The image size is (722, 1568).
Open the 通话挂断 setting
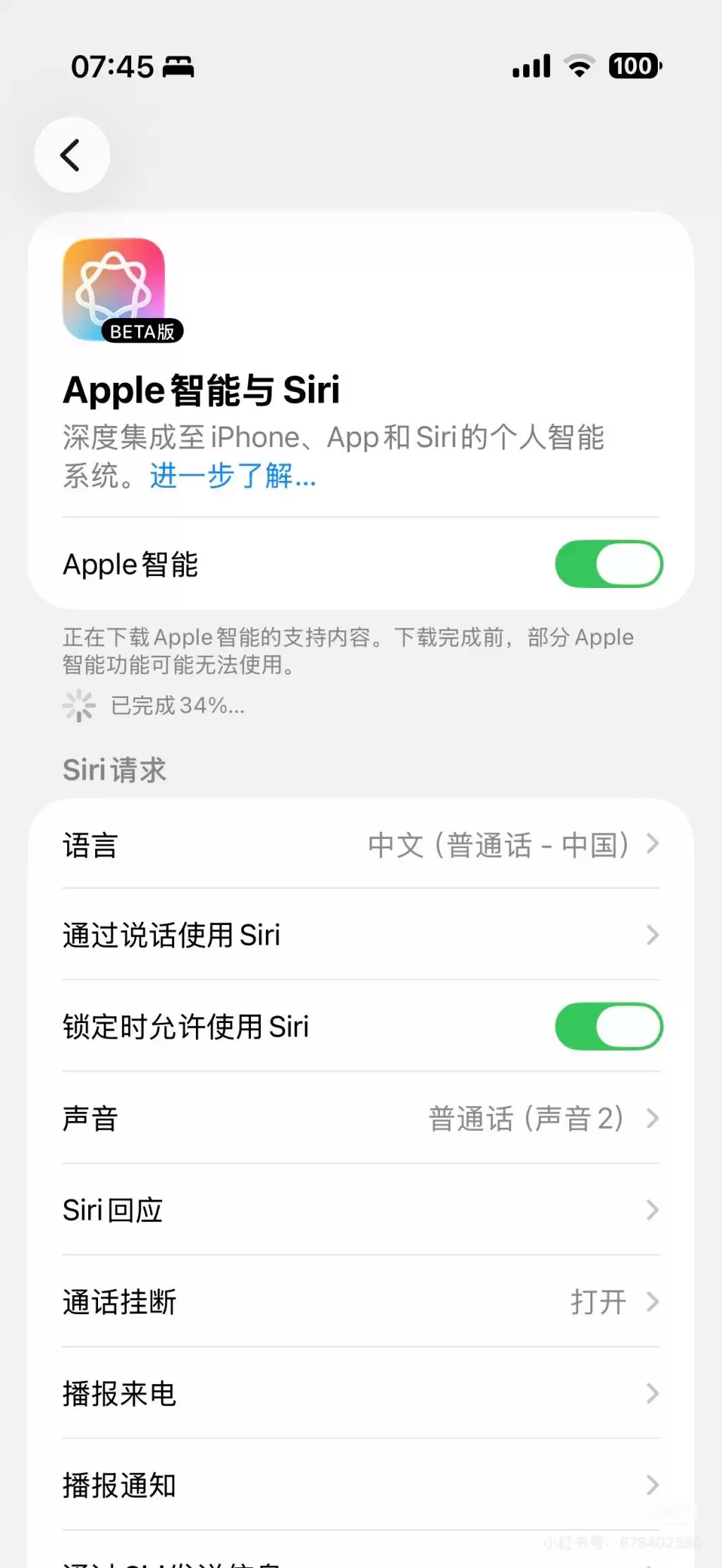click(x=361, y=1302)
